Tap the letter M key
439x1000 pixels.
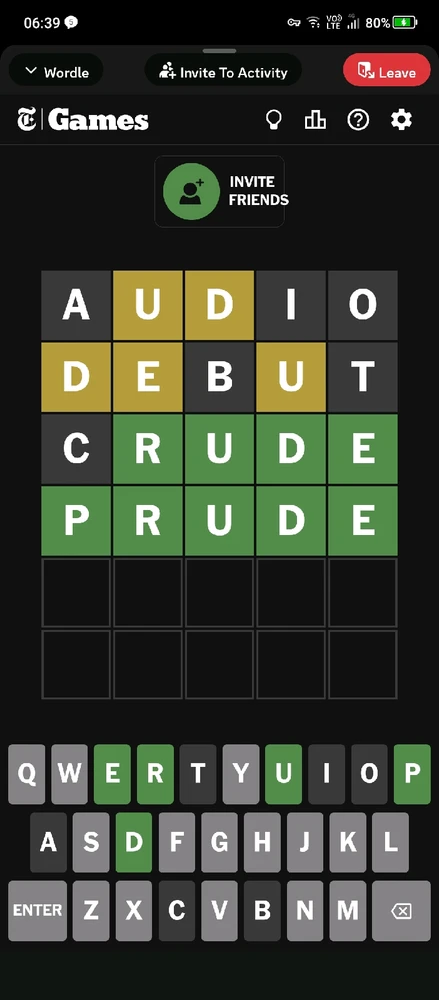coord(348,910)
